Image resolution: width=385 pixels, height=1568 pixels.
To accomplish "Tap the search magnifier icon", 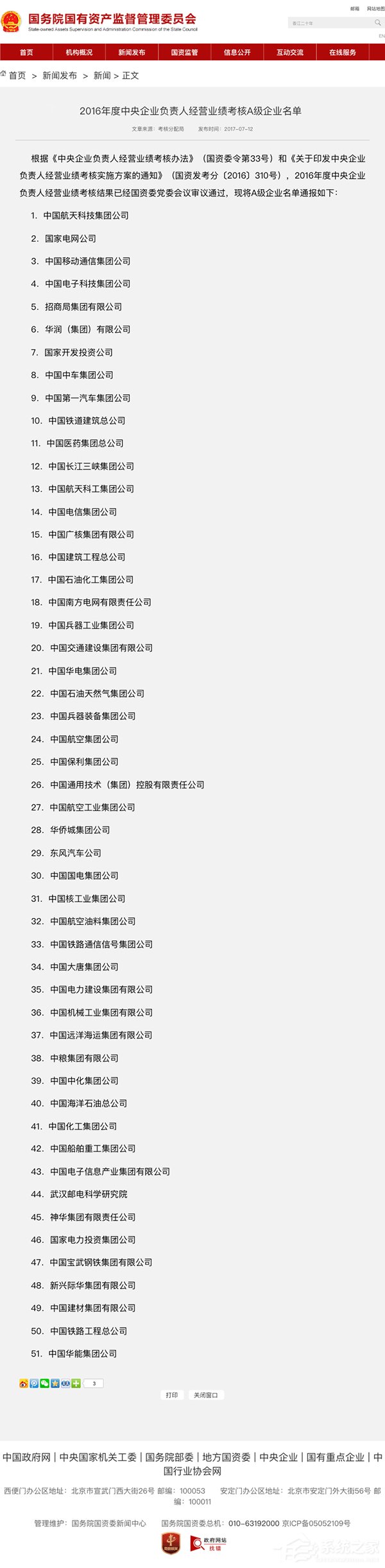I will click(377, 23).
